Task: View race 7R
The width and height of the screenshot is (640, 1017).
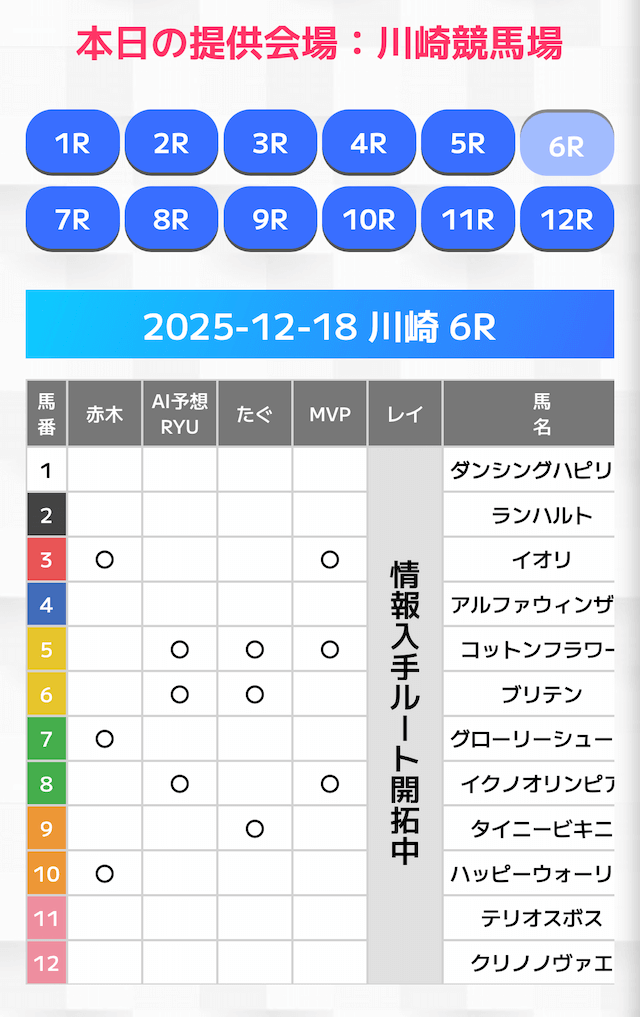Action: tap(72, 219)
